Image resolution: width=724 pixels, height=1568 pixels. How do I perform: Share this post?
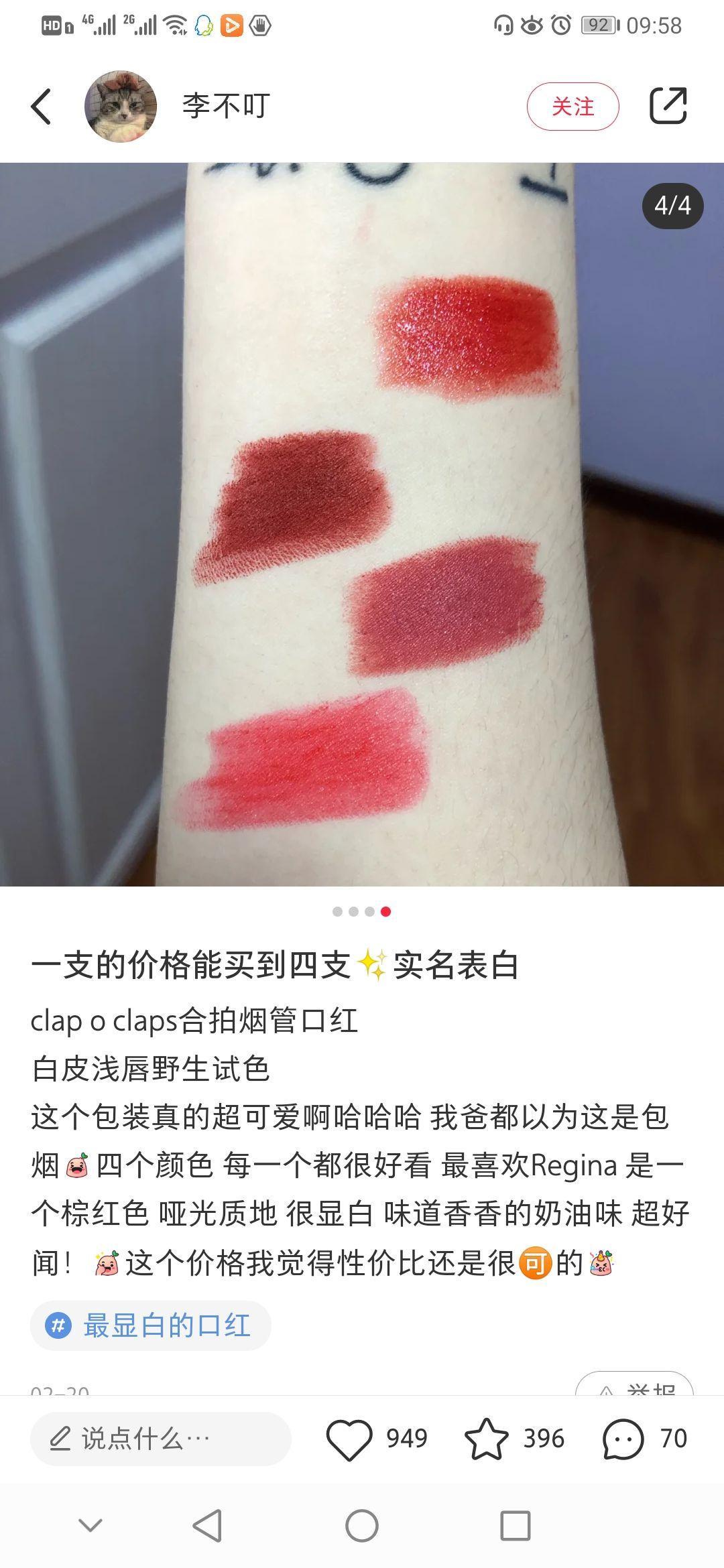[x=668, y=106]
